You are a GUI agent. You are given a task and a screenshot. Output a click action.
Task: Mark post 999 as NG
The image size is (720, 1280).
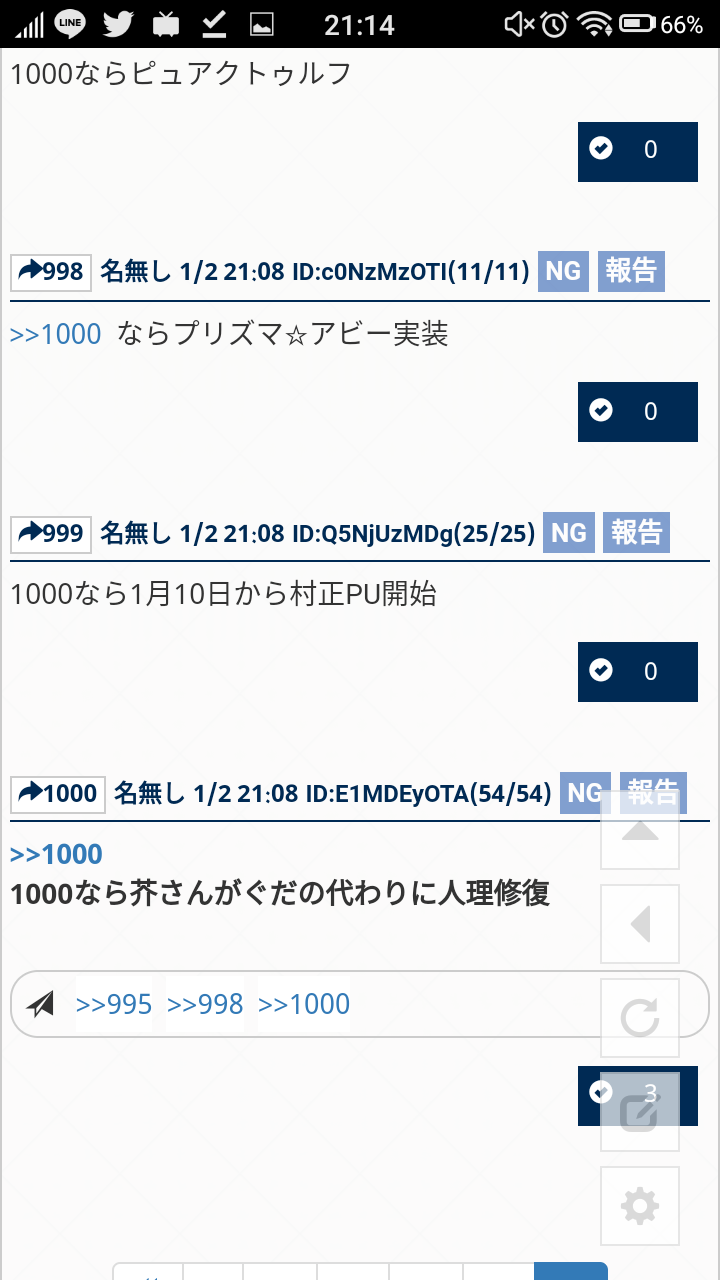[x=569, y=533]
